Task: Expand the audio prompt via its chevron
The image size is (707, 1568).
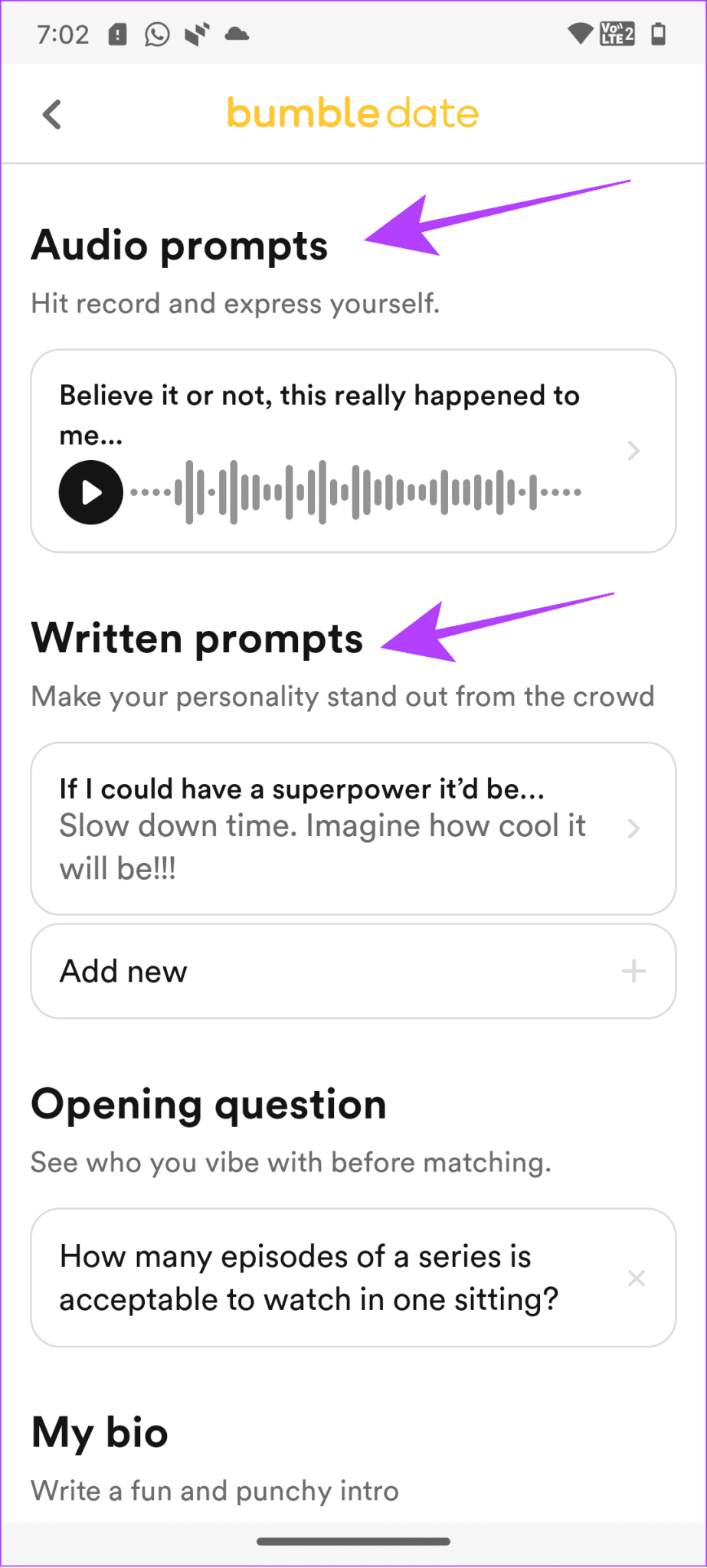Action: (x=633, y=451)
